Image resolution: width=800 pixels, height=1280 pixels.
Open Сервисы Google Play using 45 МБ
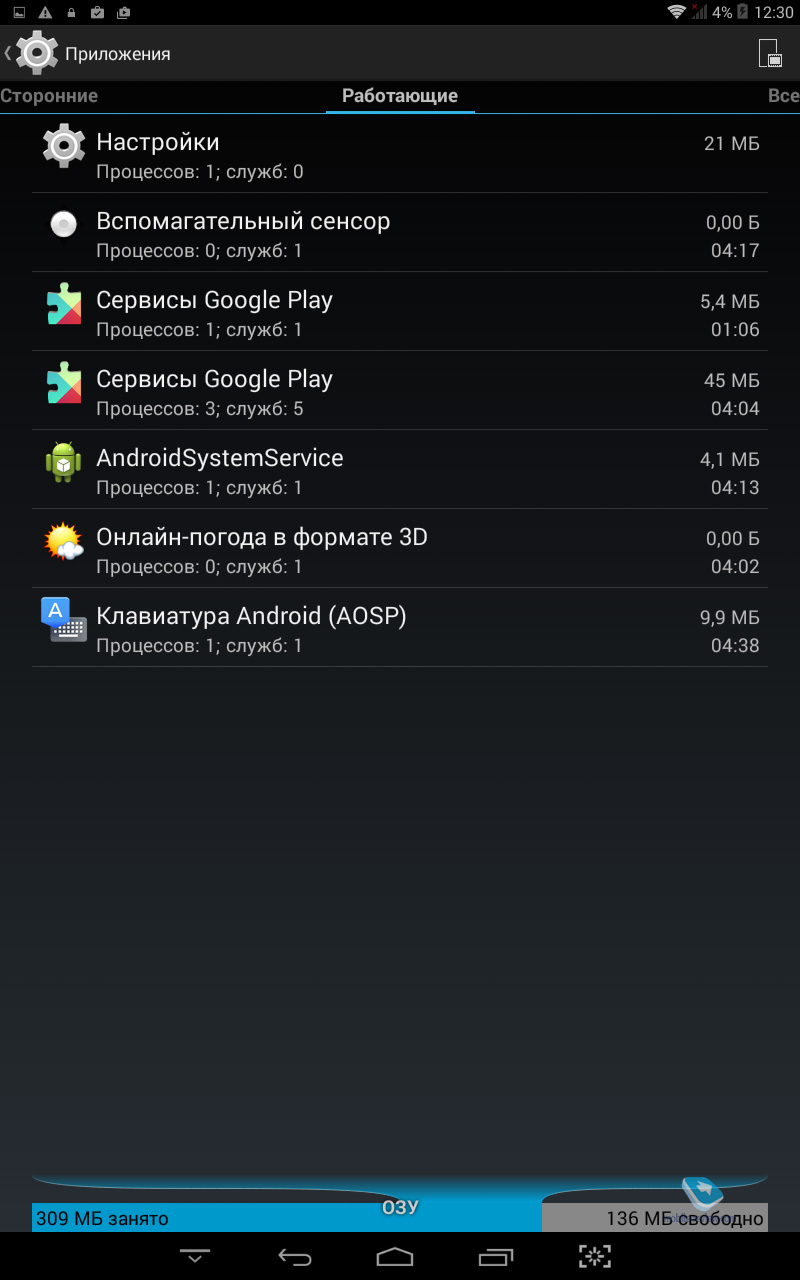point(400,391)
